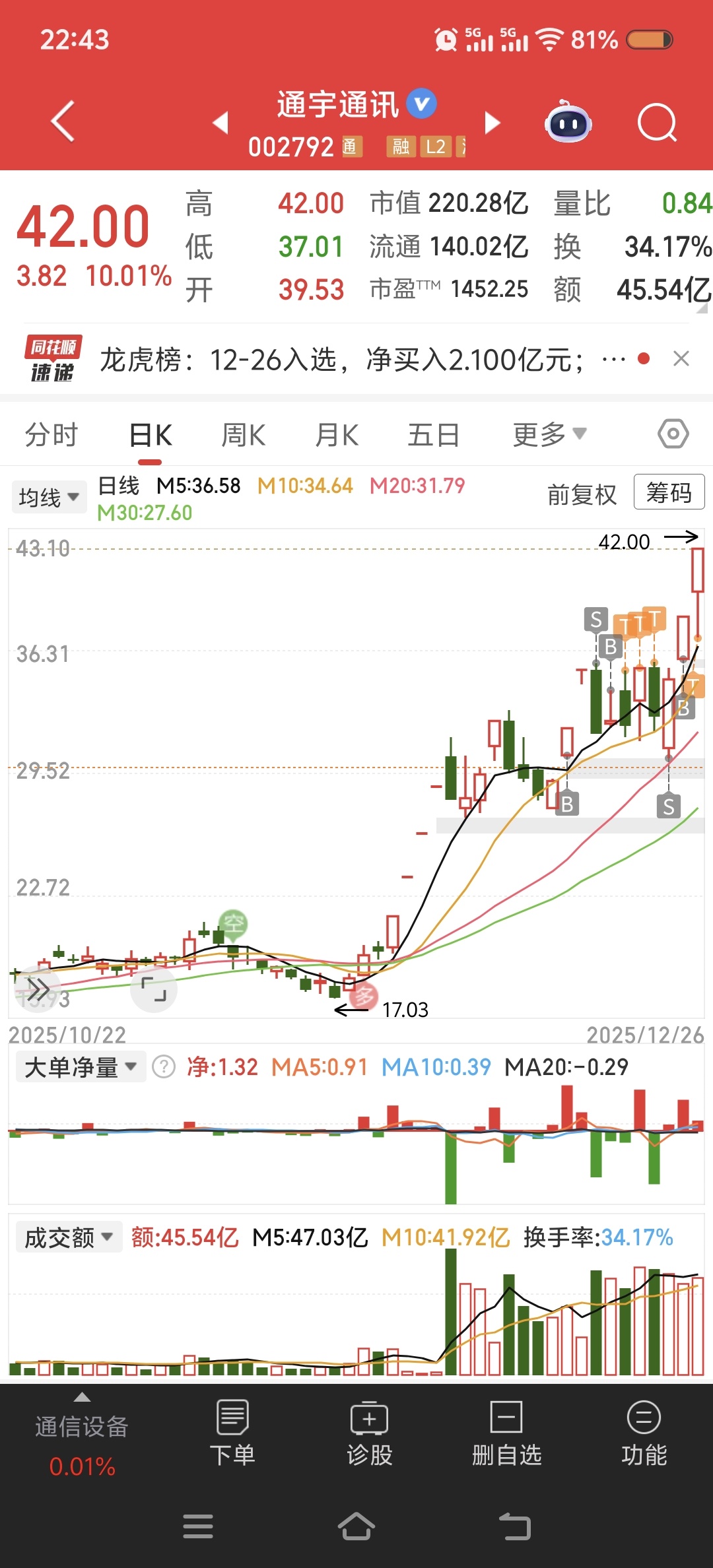The height and width of the screenshot is (1568, 713).
Task: Switch to the previous stock
Action: (221, 122)
